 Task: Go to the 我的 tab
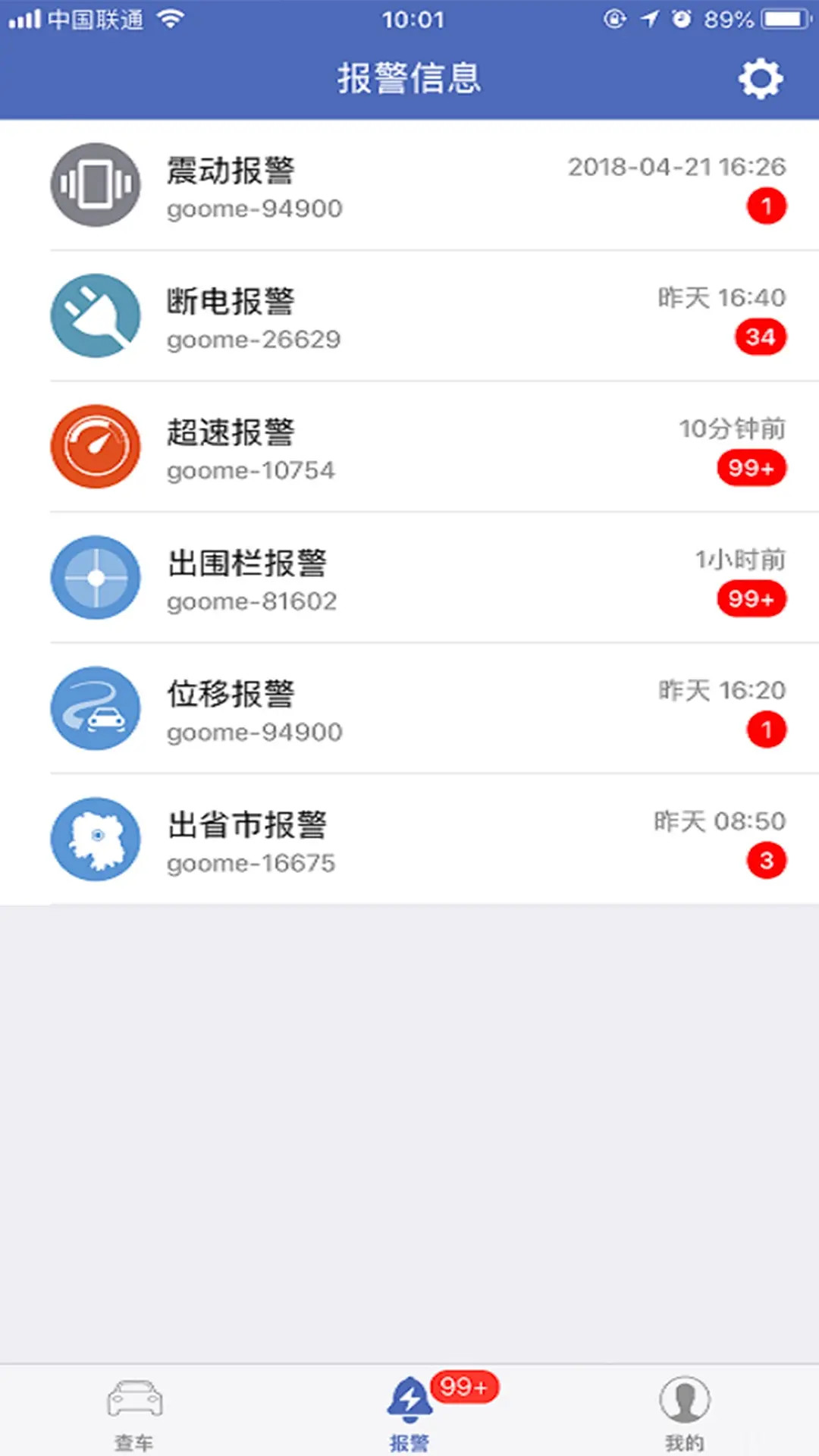(x=684, y=1412)
